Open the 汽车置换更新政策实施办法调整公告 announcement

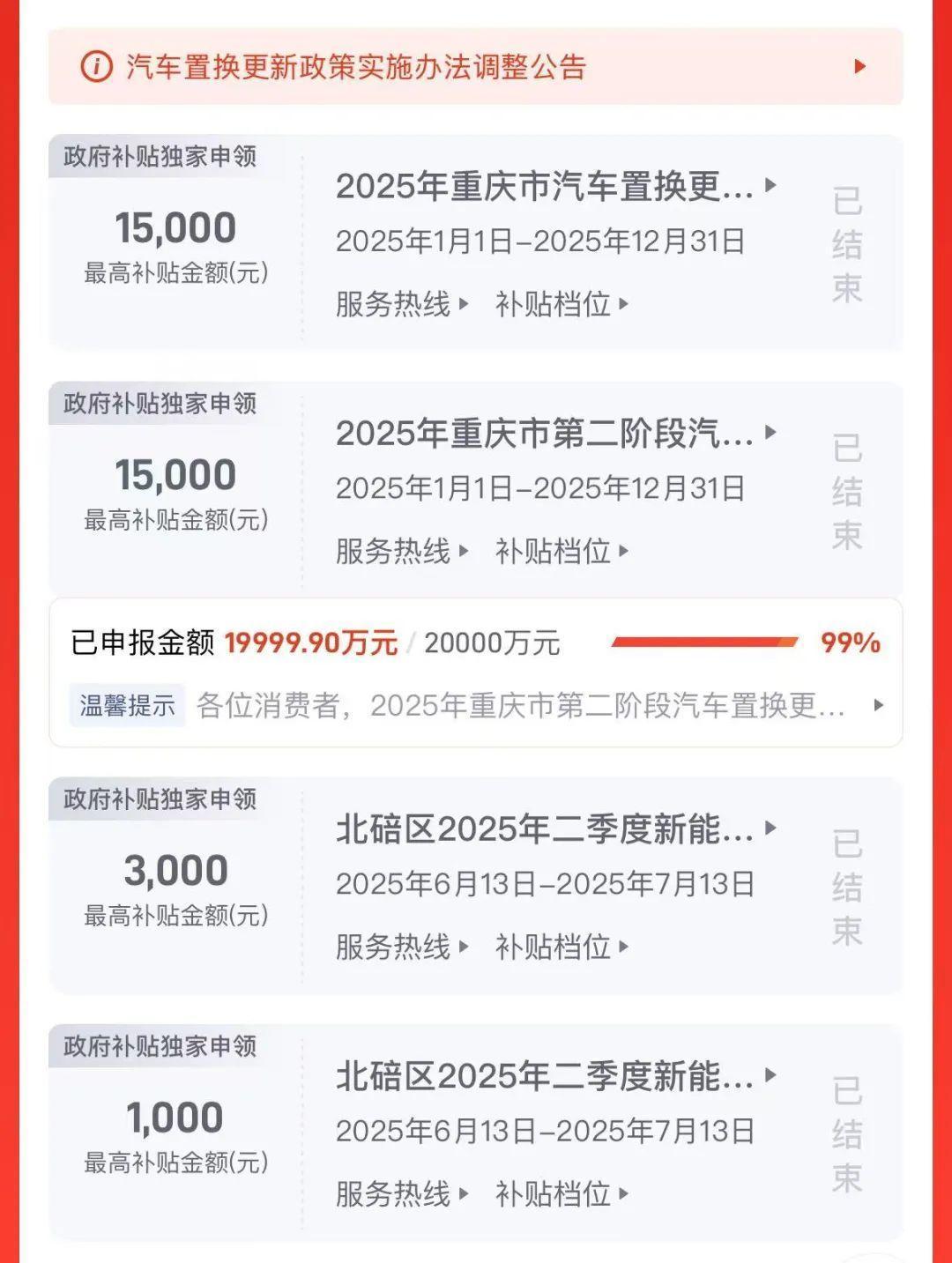(475, 67)
